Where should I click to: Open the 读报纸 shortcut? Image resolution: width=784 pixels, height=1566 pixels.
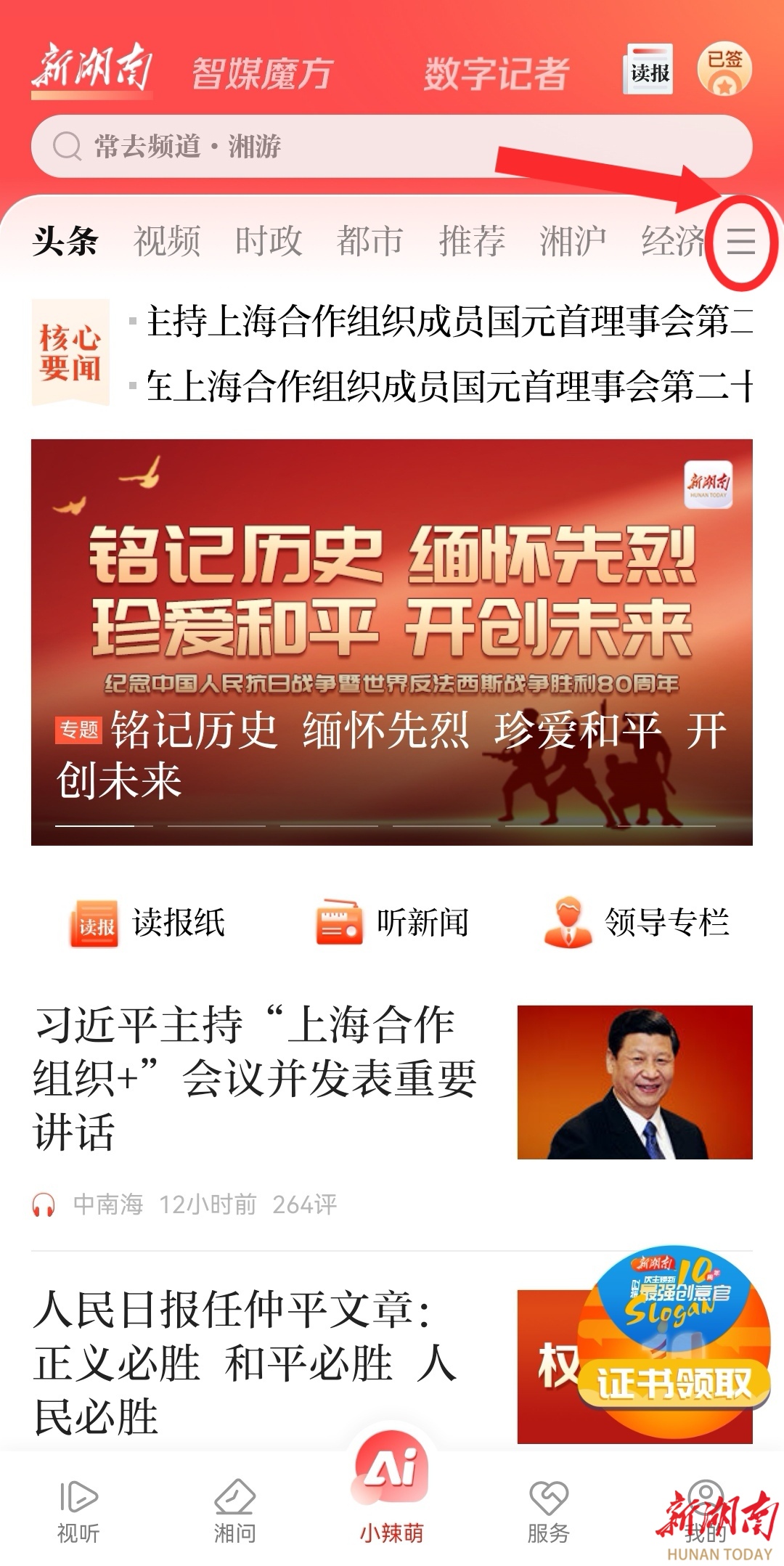(x=149, y=923)
